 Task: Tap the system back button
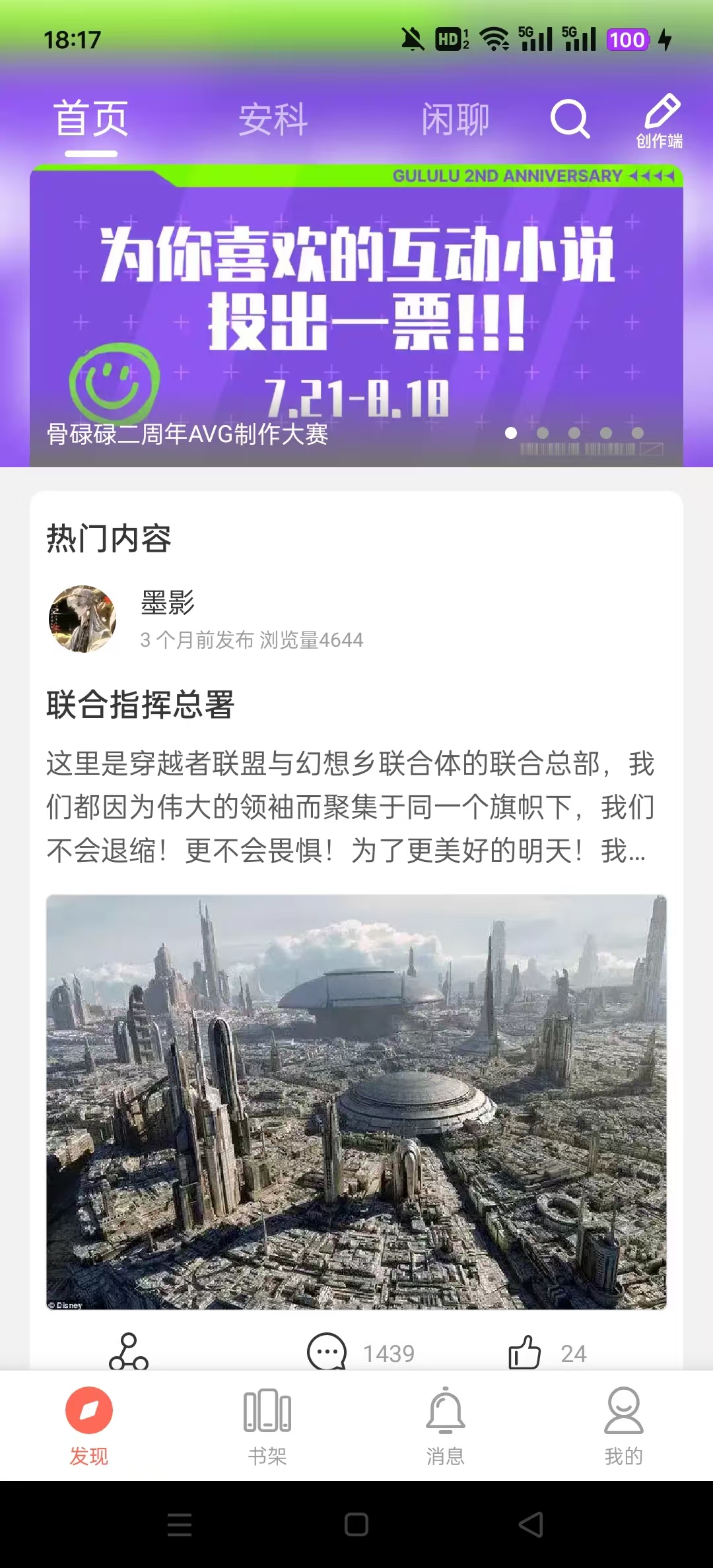tap(531, 1524)
